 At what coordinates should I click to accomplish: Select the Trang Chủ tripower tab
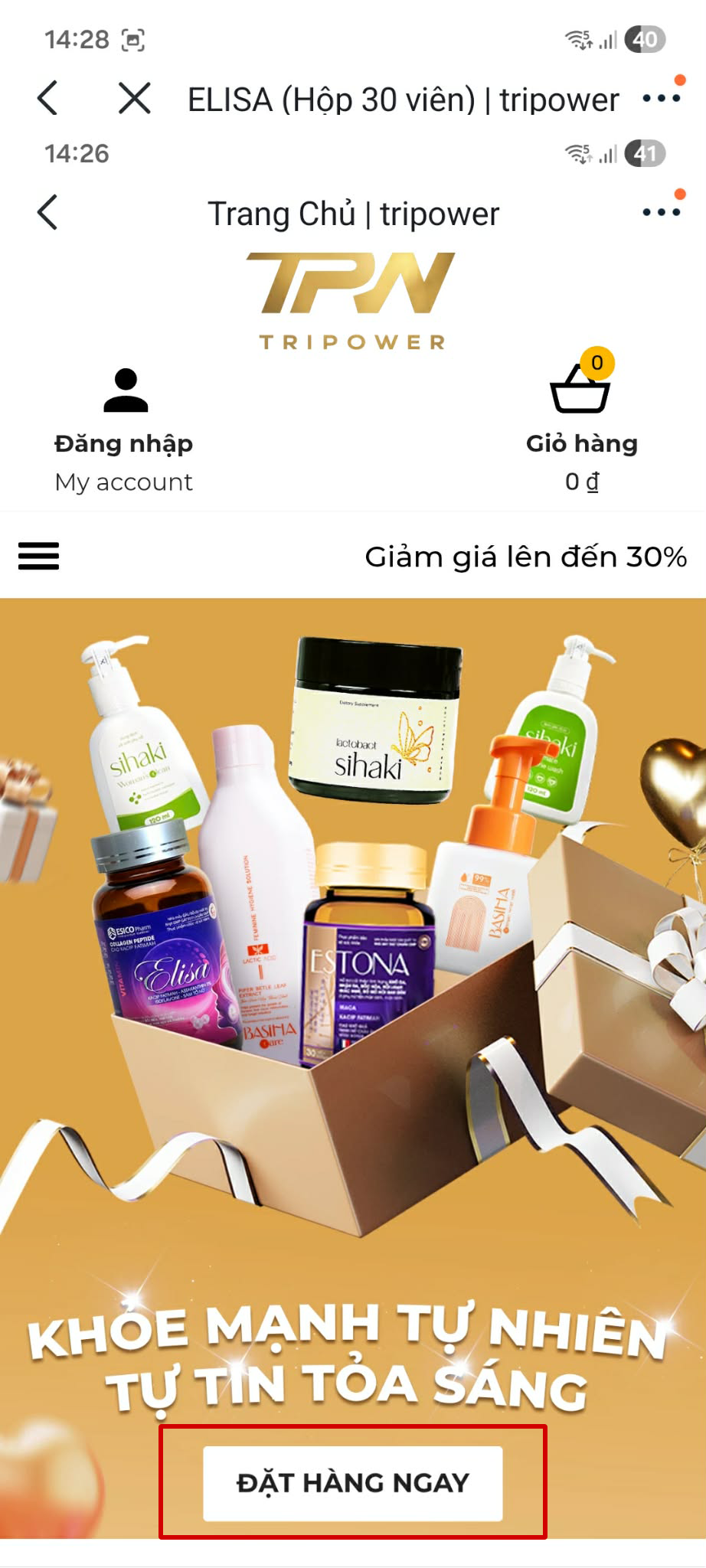[355, 212]
